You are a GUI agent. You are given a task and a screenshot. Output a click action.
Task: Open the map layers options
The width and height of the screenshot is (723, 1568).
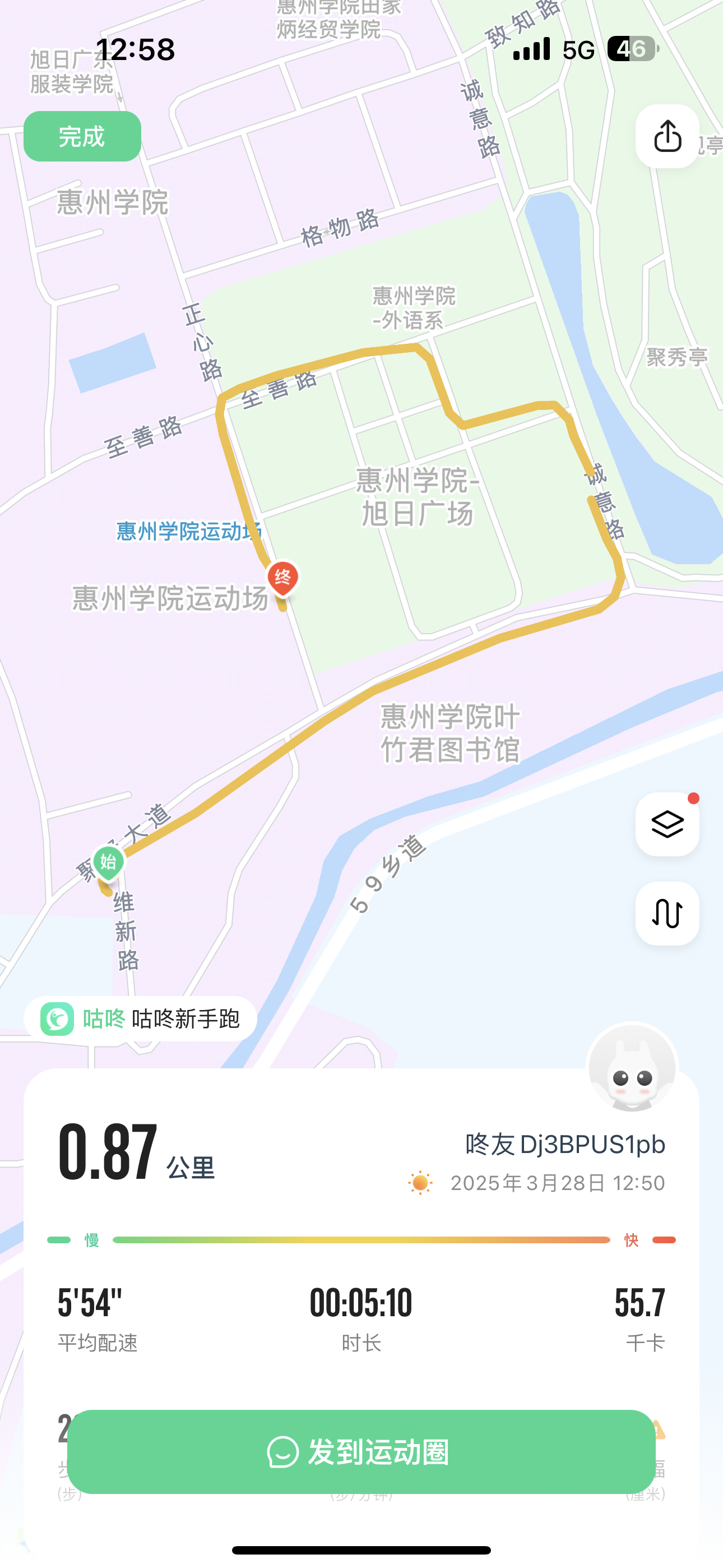[x=667, y=824]
